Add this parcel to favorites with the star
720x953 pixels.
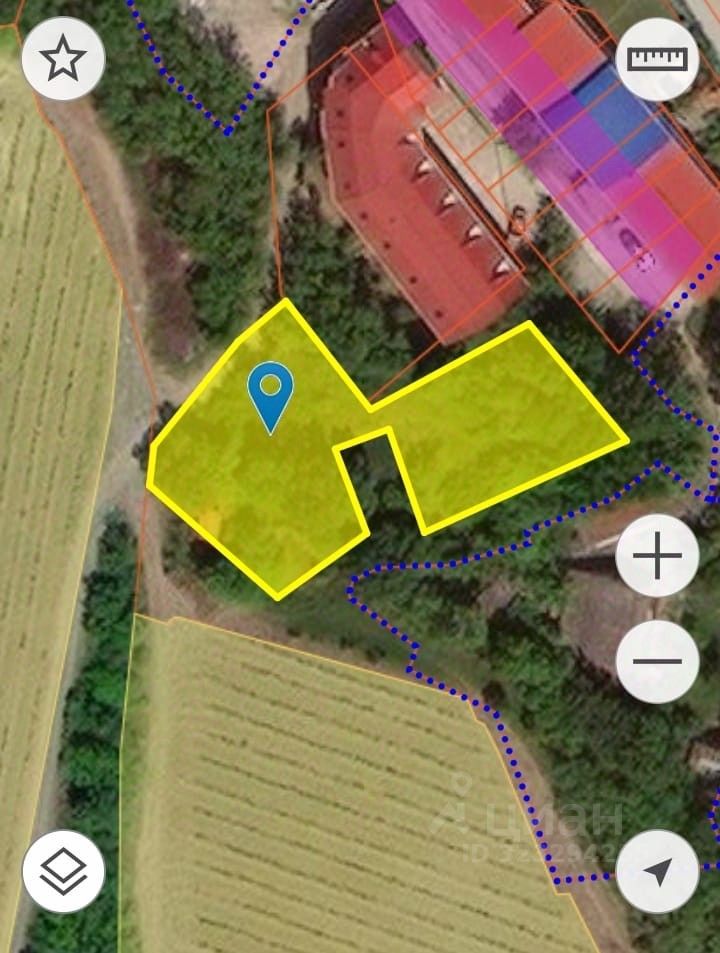coord(63,59)
